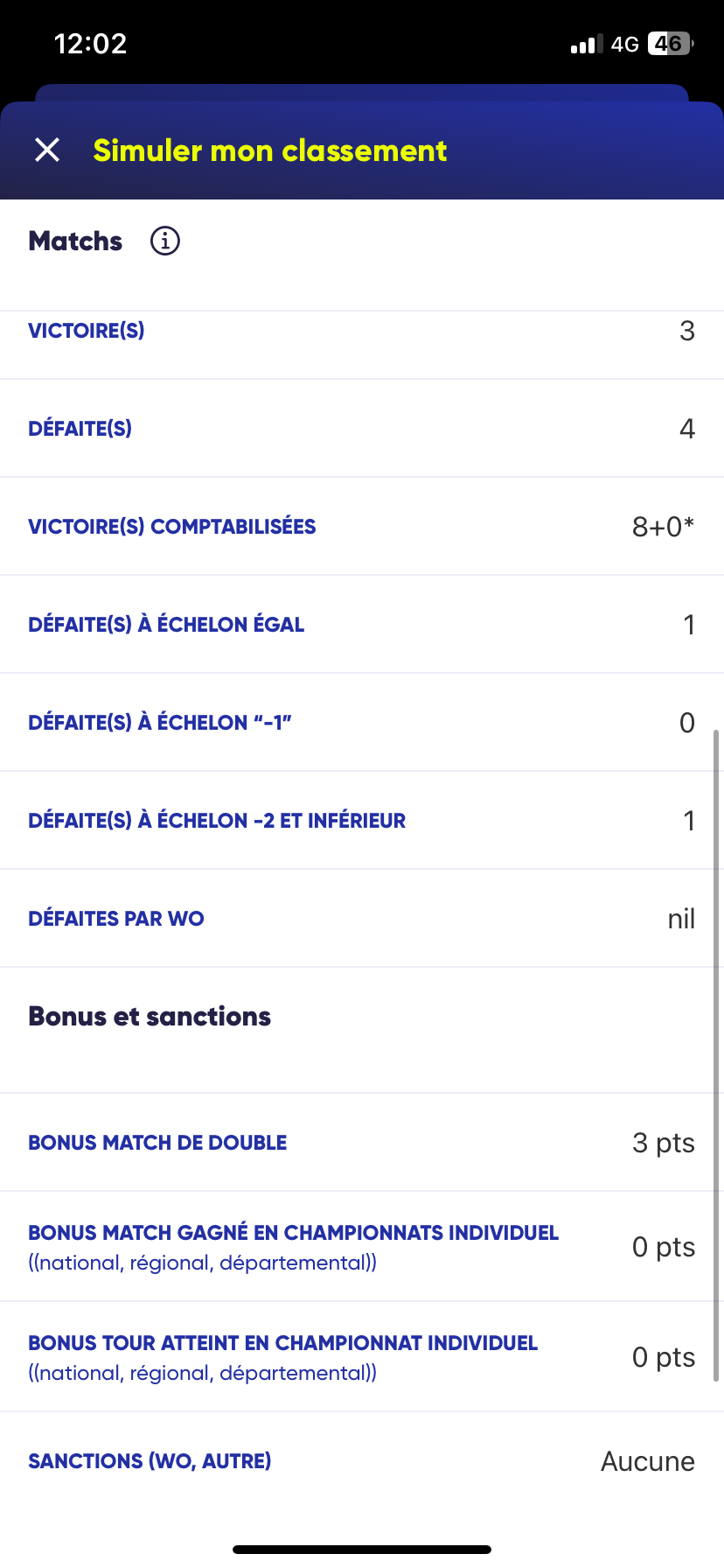Close the Simuler mon classement sheet
The image size is (724, 1568).
pos(47,150)
